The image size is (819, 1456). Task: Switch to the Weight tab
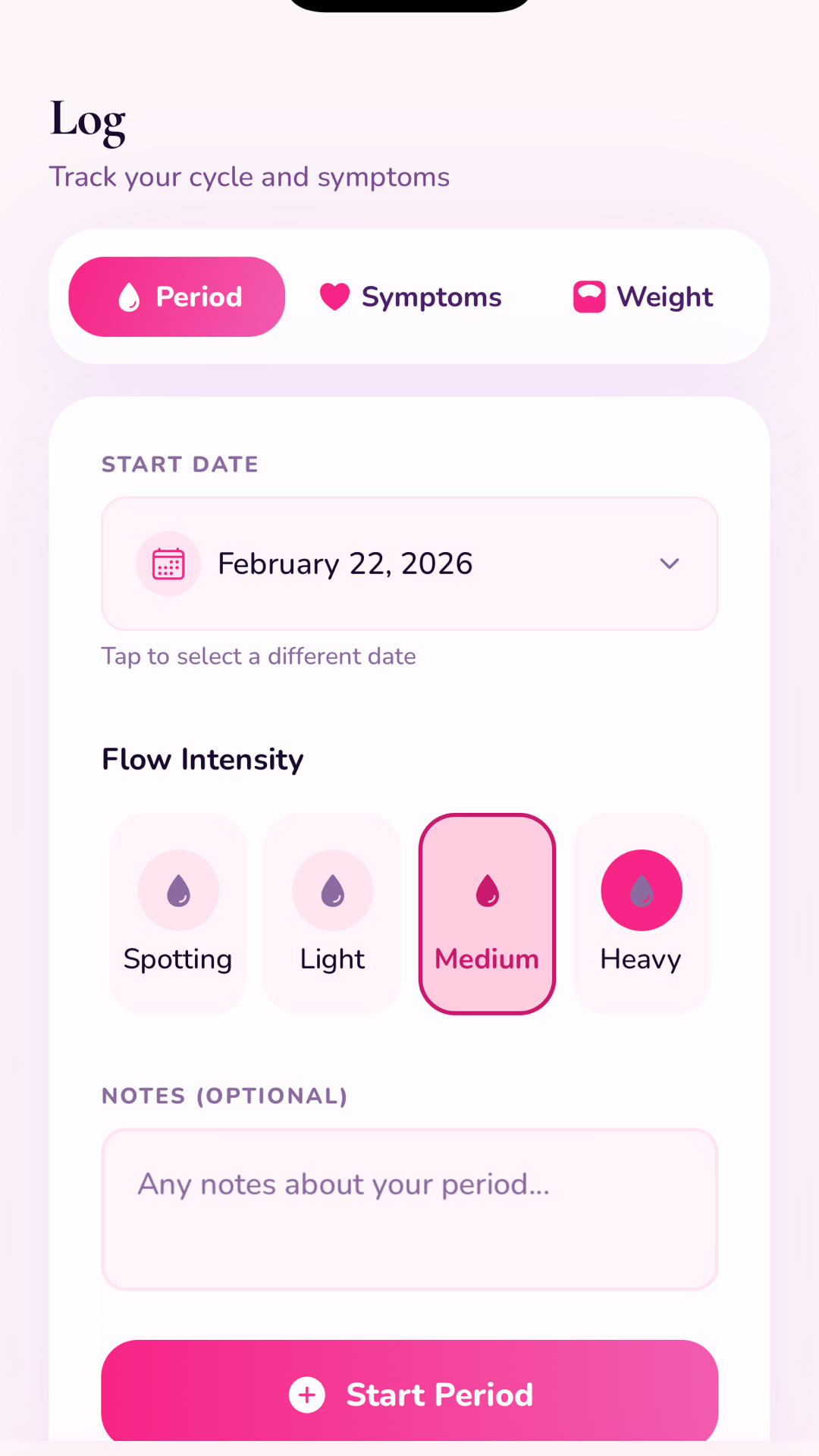point(643,297)
